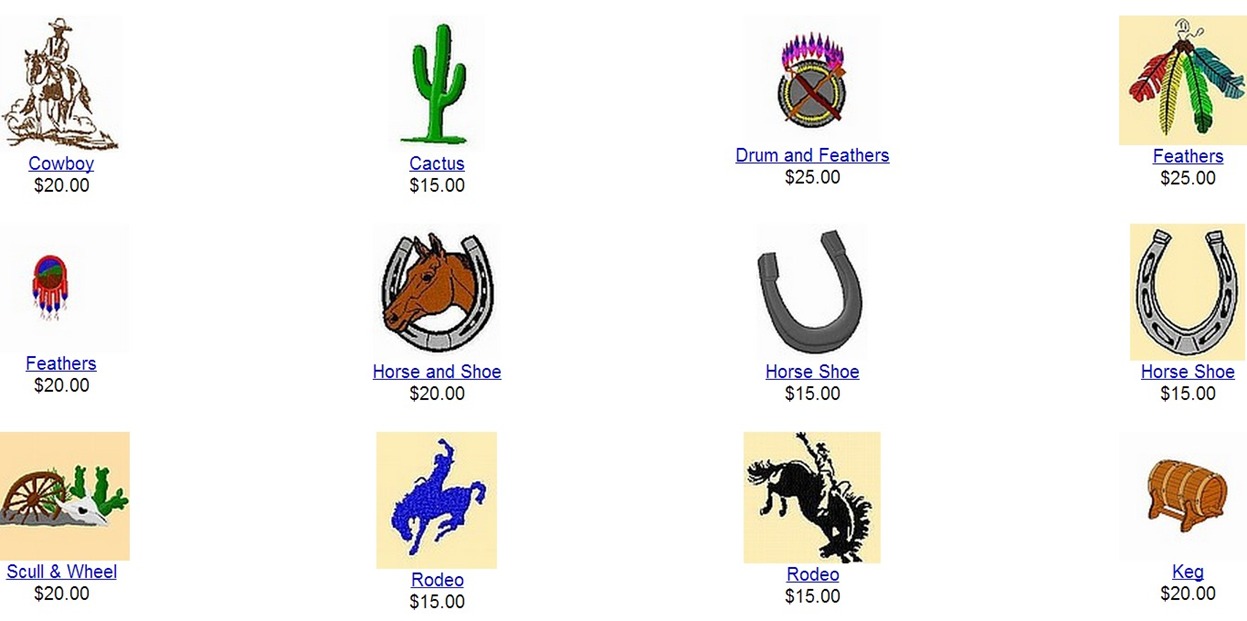View the Horse and Shoe link
Viewport: 1247px width, 621px height.
coord(437,372)
